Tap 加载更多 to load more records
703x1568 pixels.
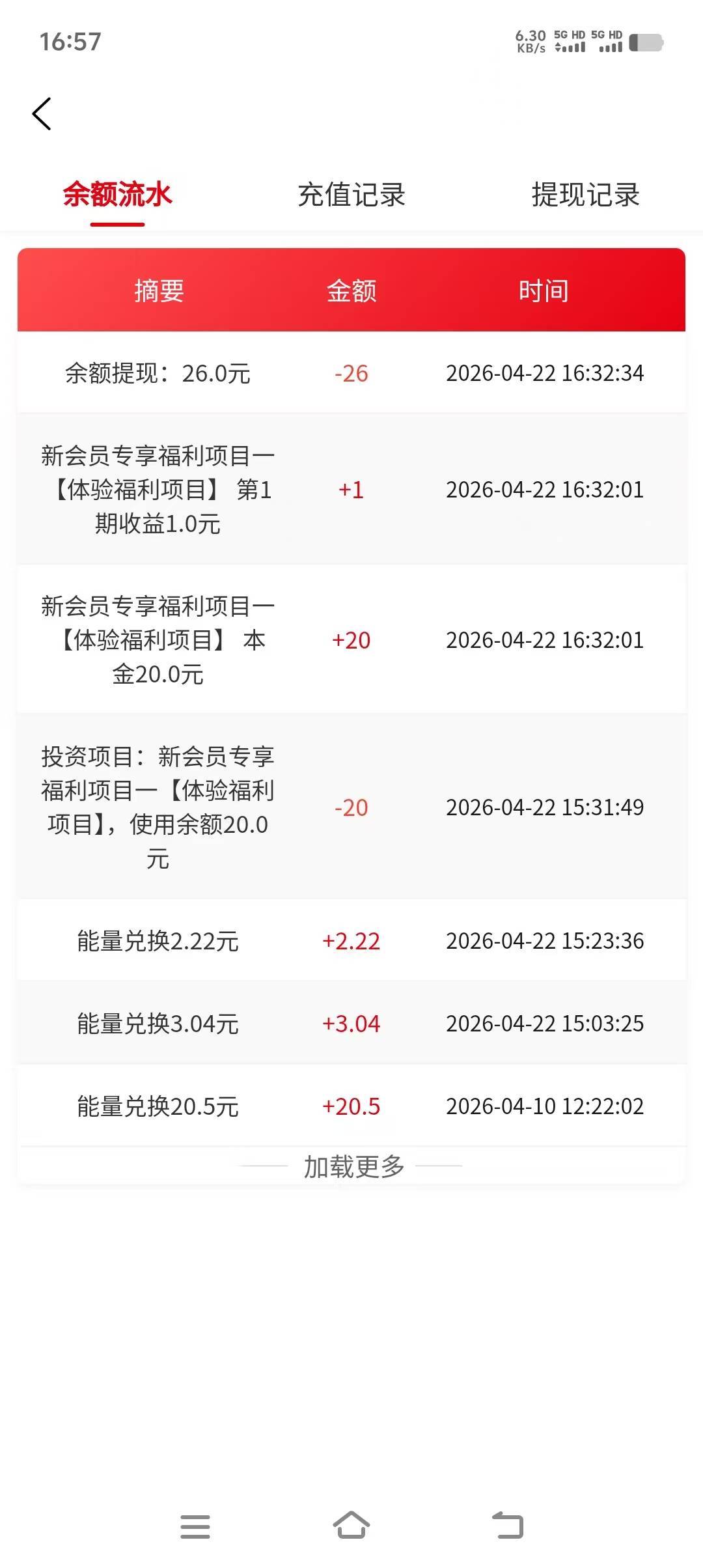click(x=353, y=1166)
